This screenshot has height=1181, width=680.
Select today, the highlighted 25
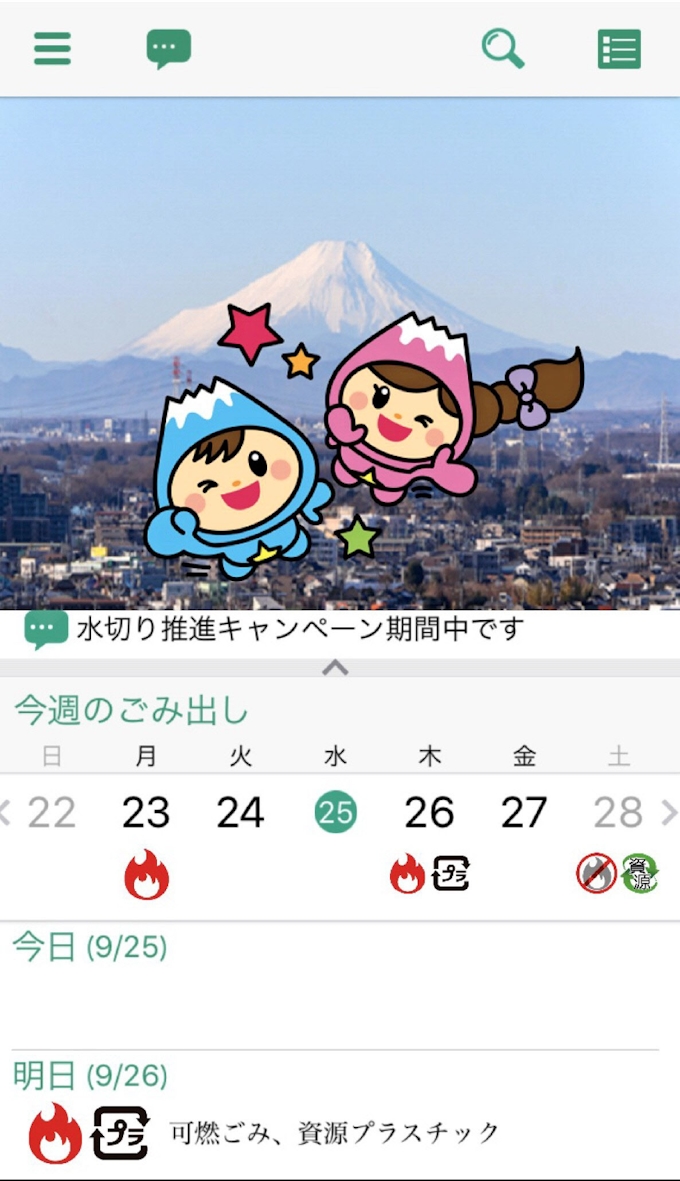(x=336, y=813)
